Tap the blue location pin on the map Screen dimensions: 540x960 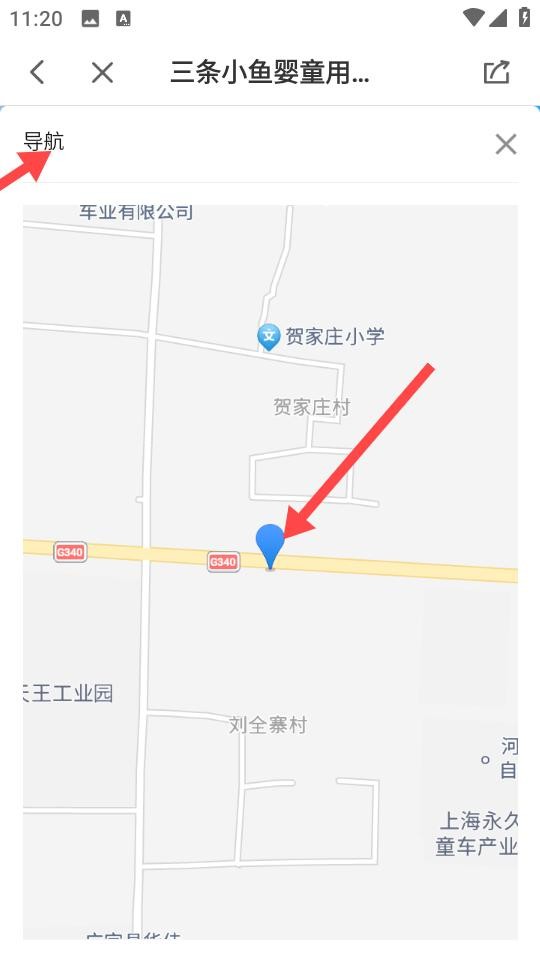[x=270, y=547]
